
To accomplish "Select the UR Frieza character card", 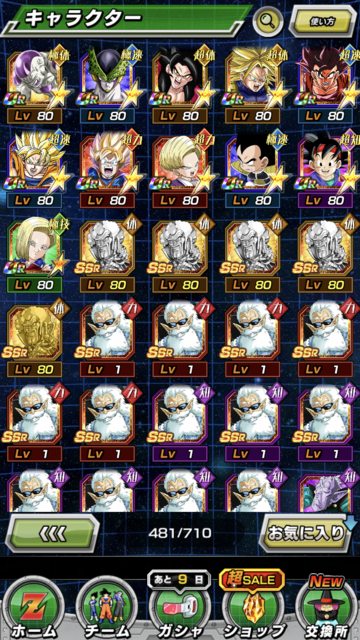I will point(35,84).
